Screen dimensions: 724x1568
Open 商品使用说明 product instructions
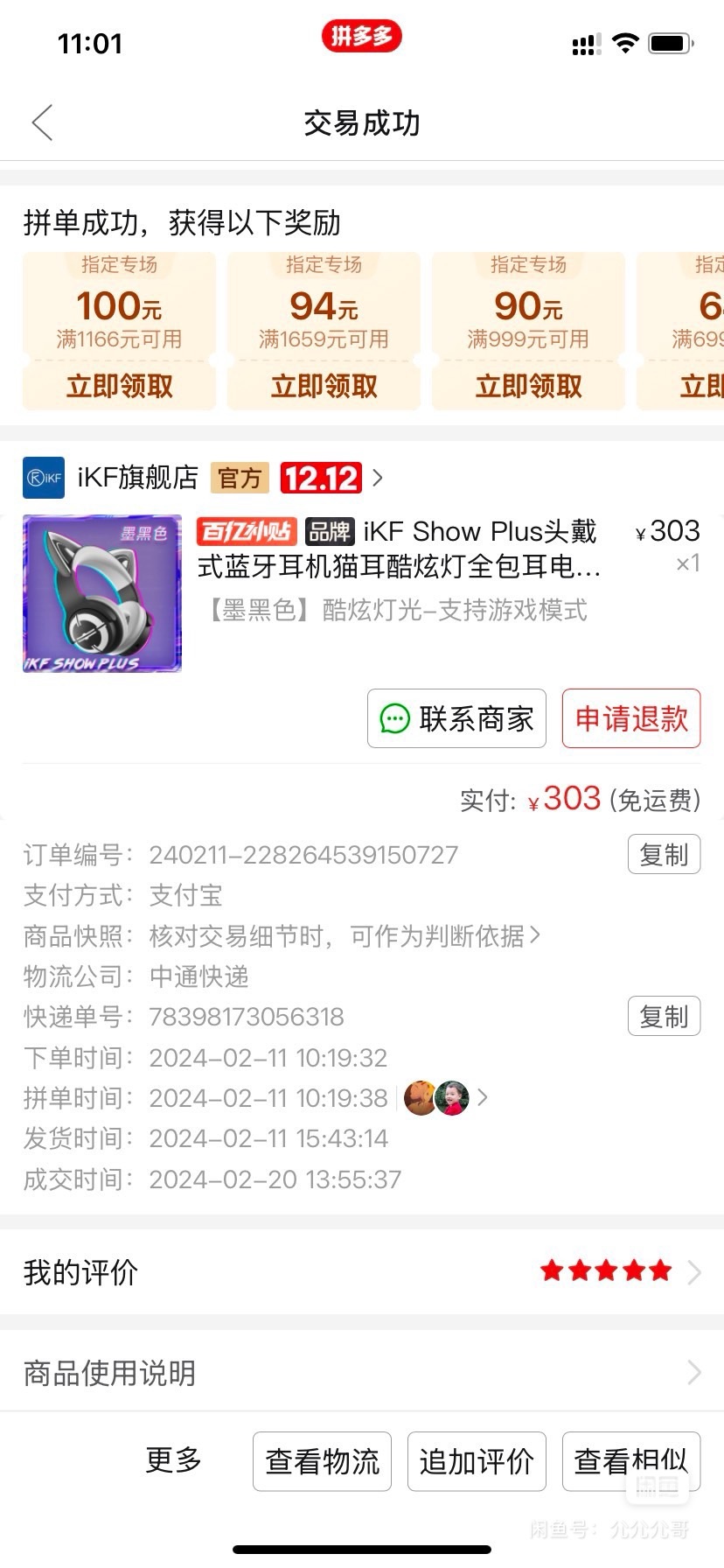pos(362,1373)
